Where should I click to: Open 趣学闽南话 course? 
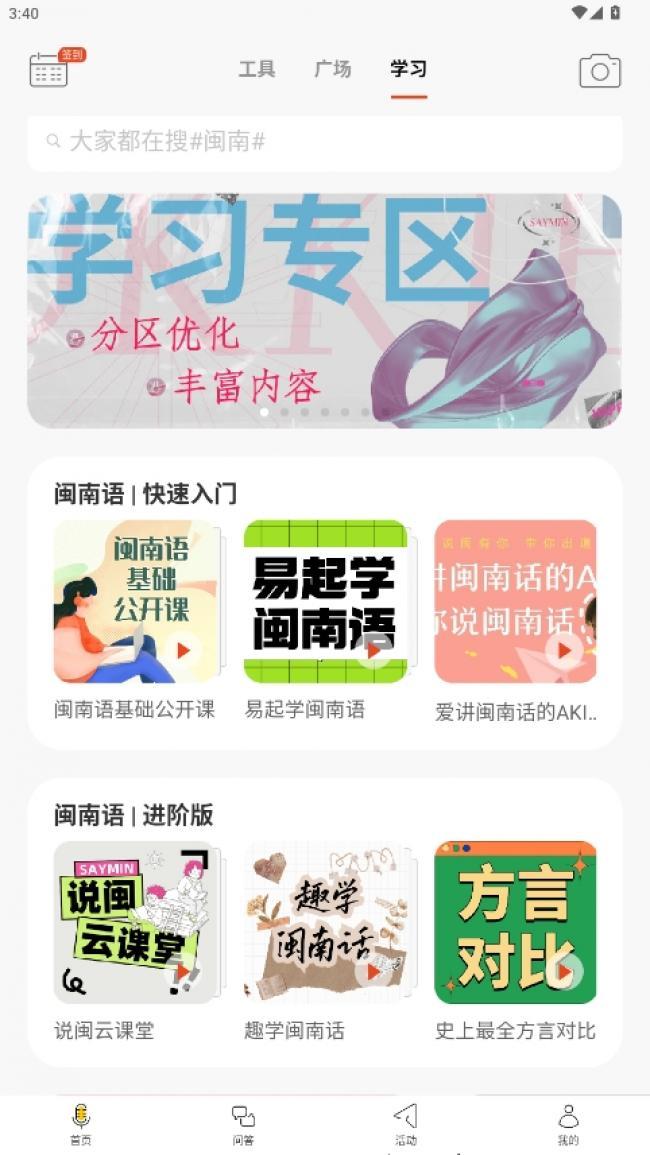tap(326, 922)
